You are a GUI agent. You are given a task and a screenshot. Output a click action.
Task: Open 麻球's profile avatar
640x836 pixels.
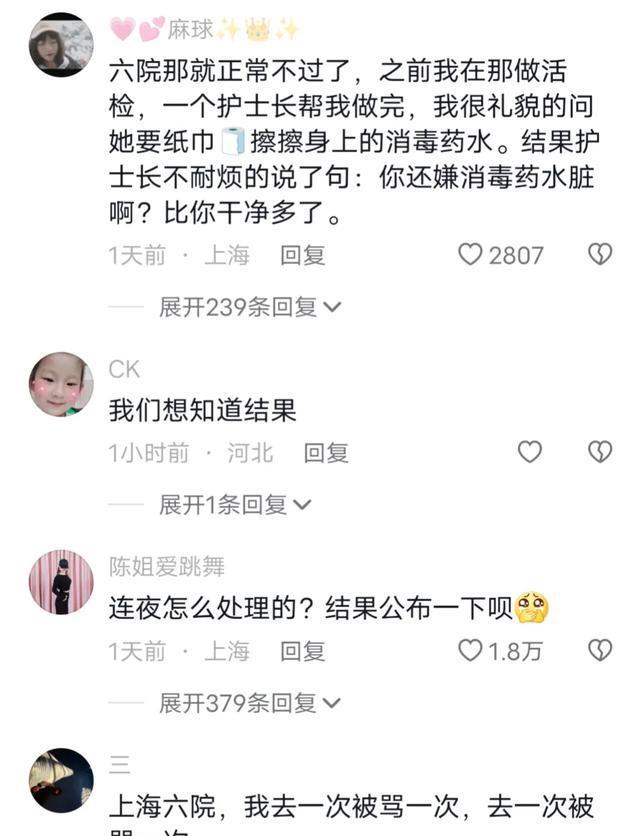(61, 45)
